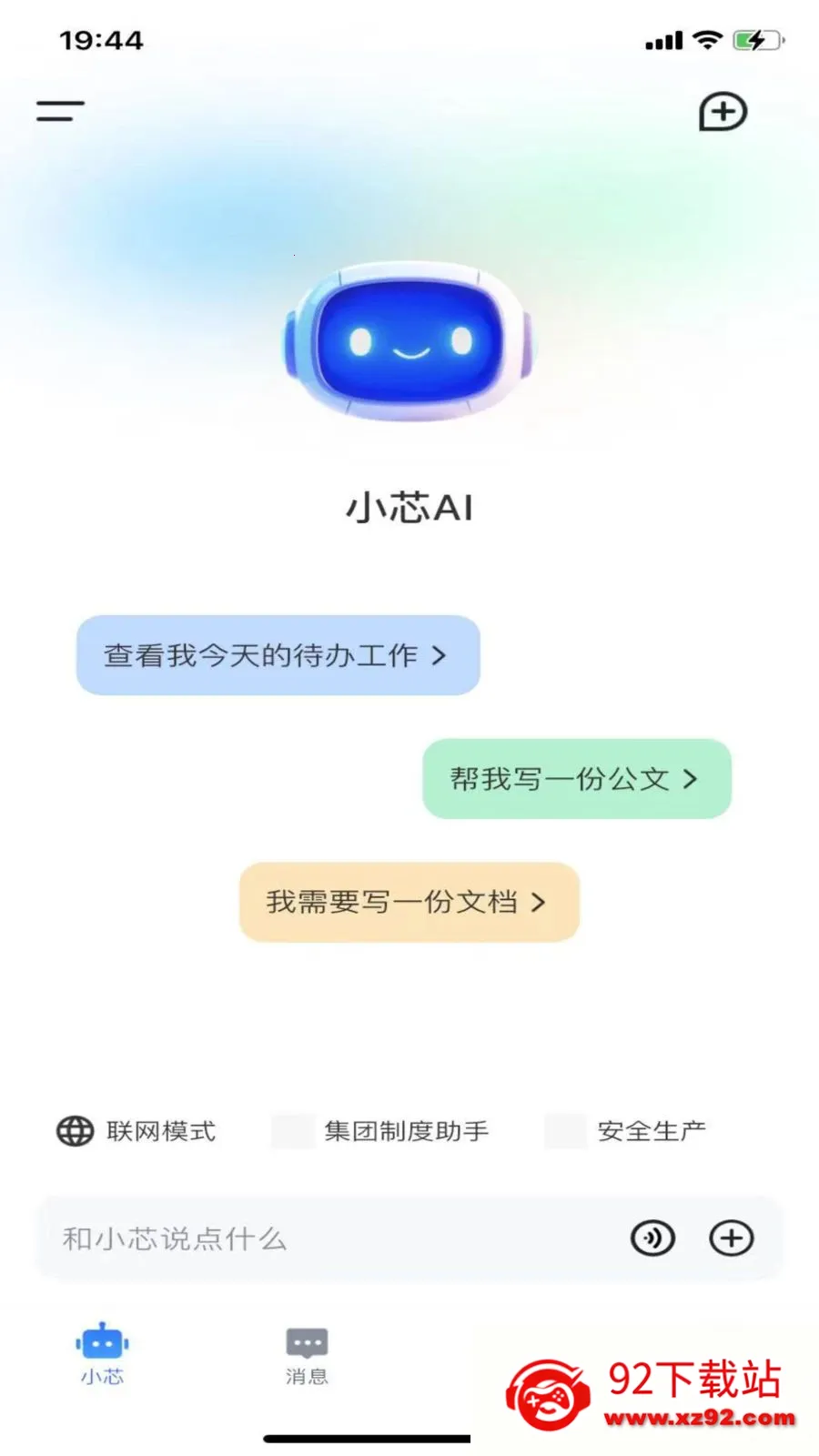Choose the 帮我写一份公文 prompt

pos(577,779)
